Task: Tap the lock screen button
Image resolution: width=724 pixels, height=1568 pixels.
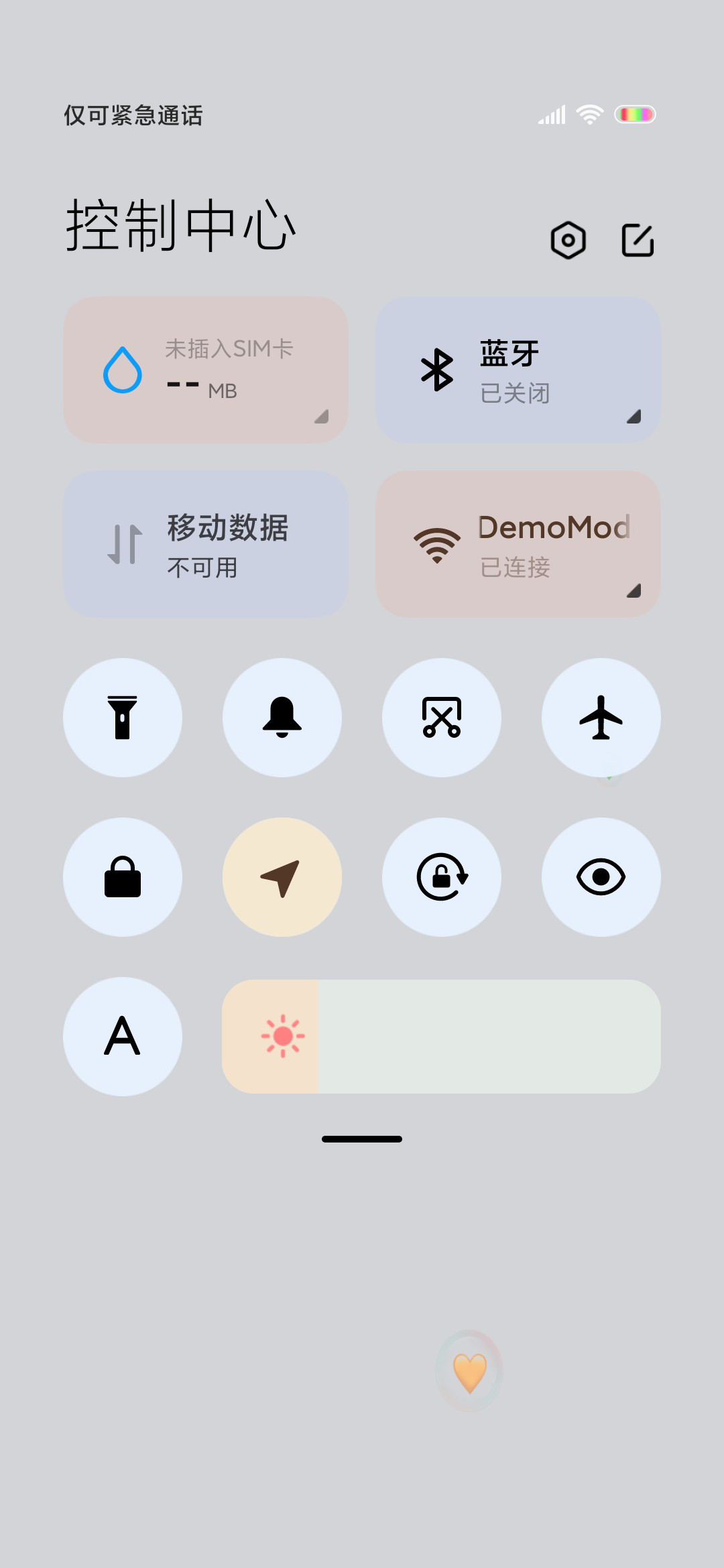Action: pos(123,877)
